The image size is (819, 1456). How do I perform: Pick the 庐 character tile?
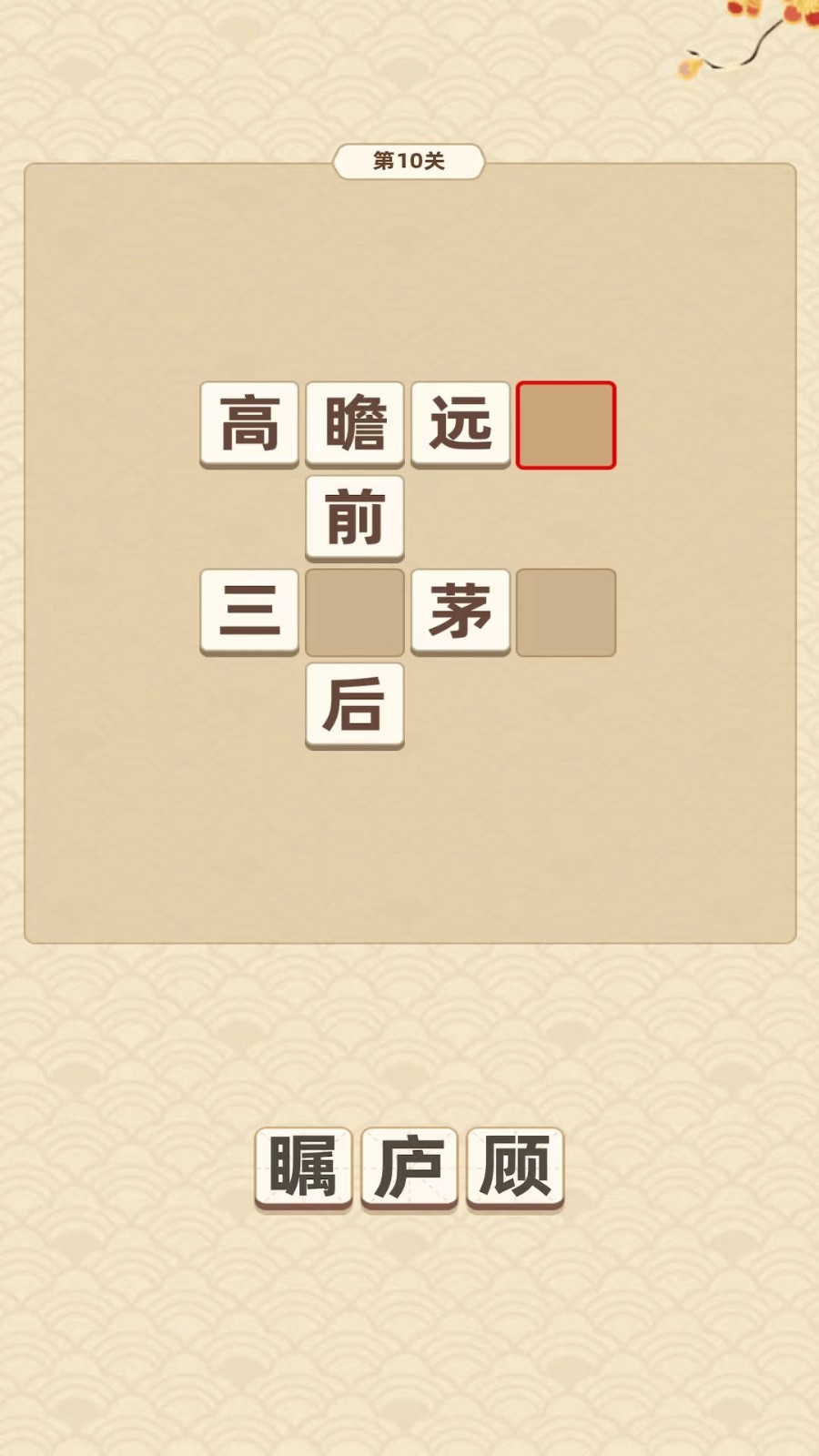click(409, 1168)
